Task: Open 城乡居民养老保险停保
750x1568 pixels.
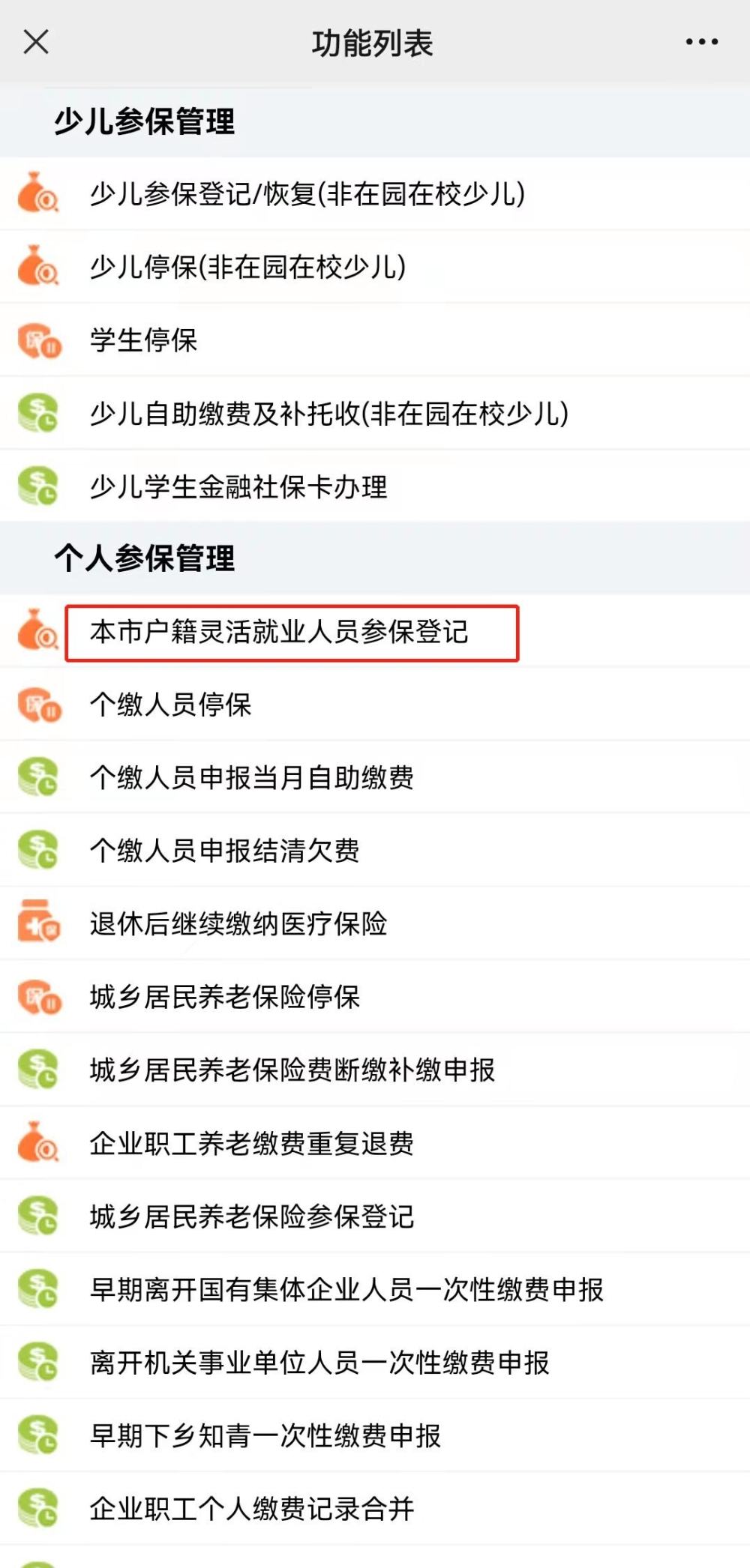Action: click(375, 997)
